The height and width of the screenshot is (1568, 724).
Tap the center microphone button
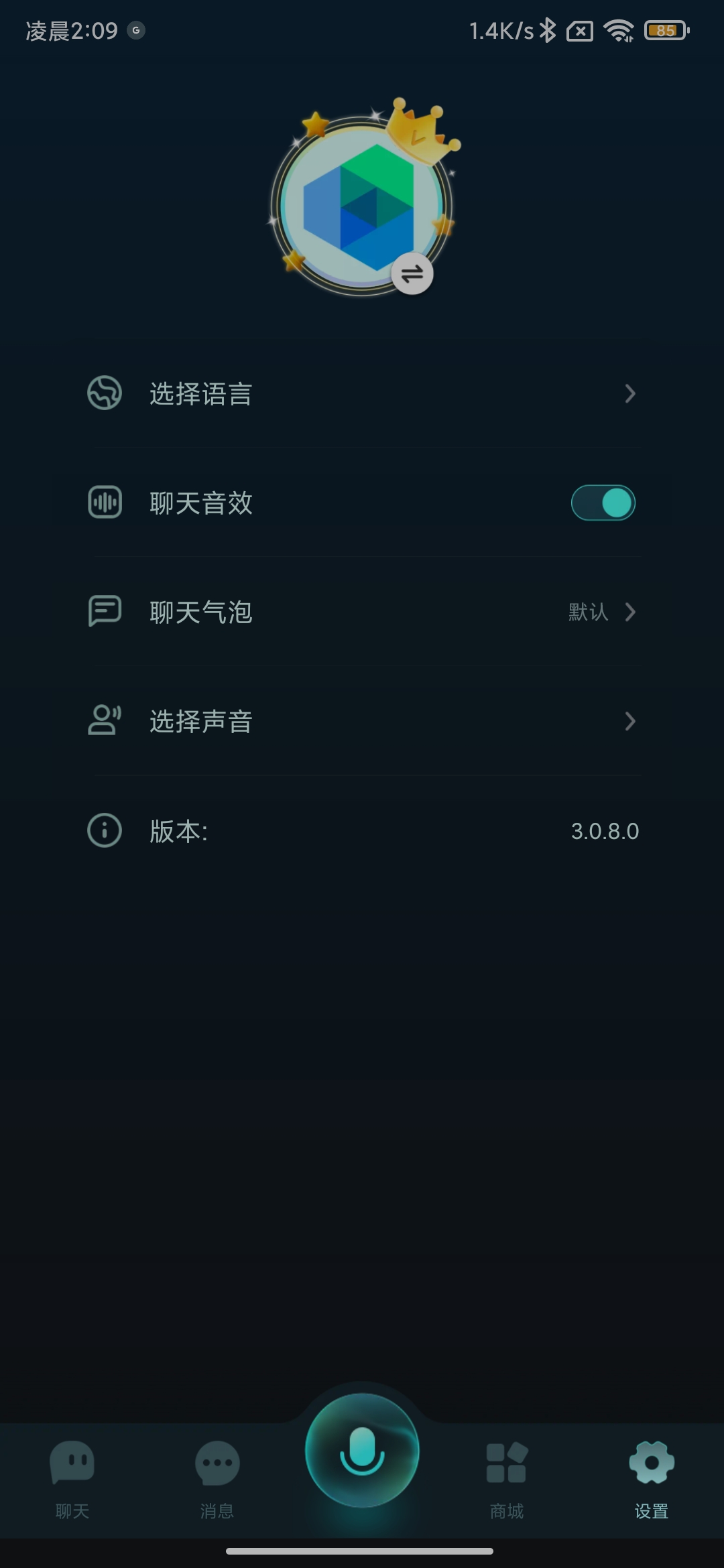point(362,1451)
